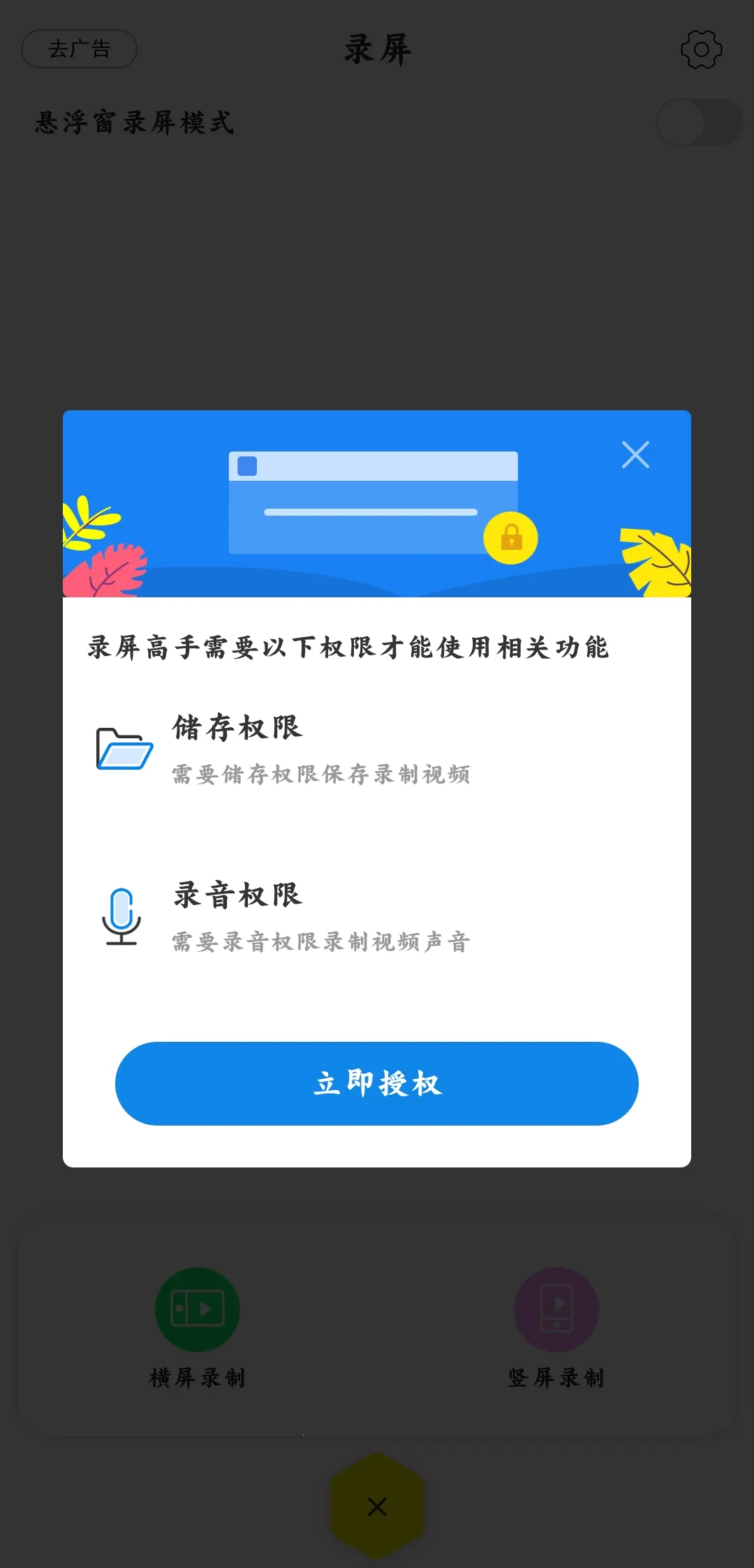Click the lock icon in the dialog banner
The image size is (754, 1568).
pyautogui.click(x=512, y=539)
